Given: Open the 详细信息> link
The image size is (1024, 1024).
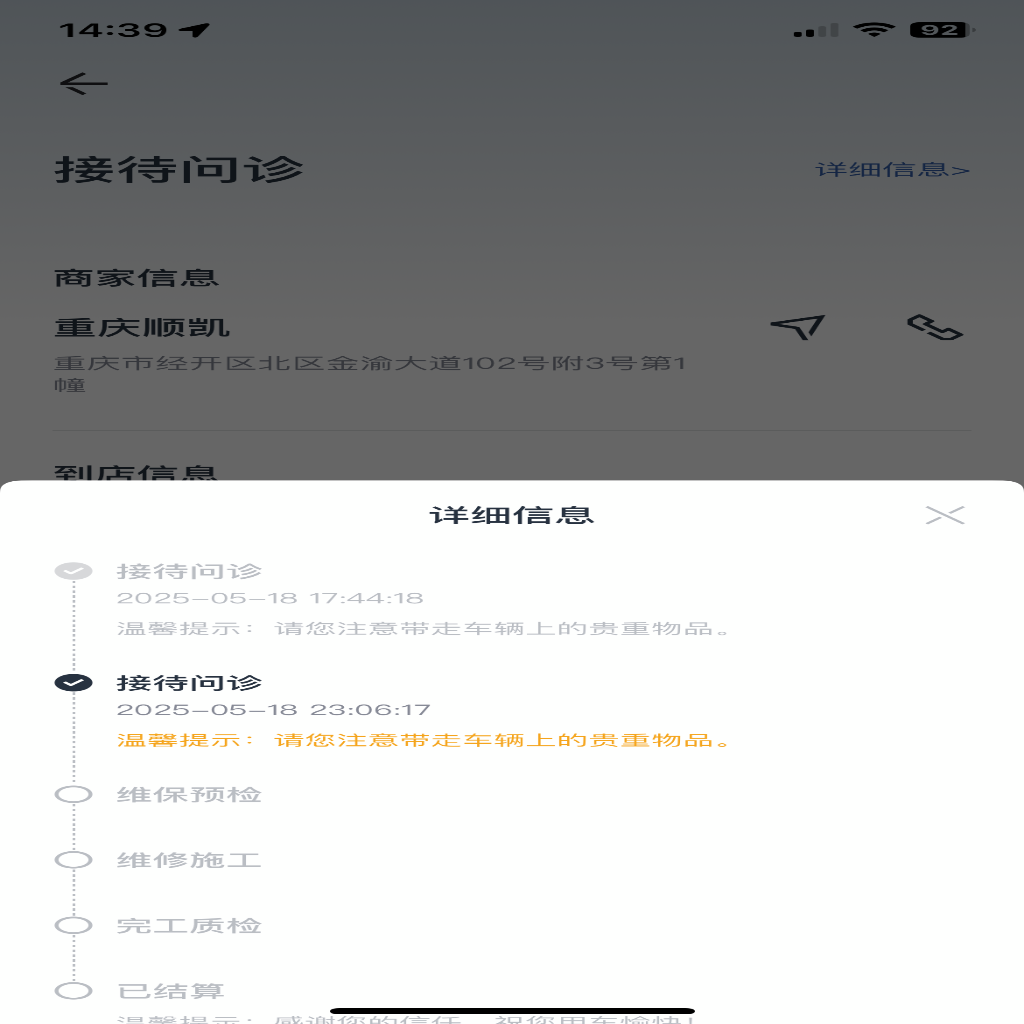Looking at the screenshot, I should 892,170.
